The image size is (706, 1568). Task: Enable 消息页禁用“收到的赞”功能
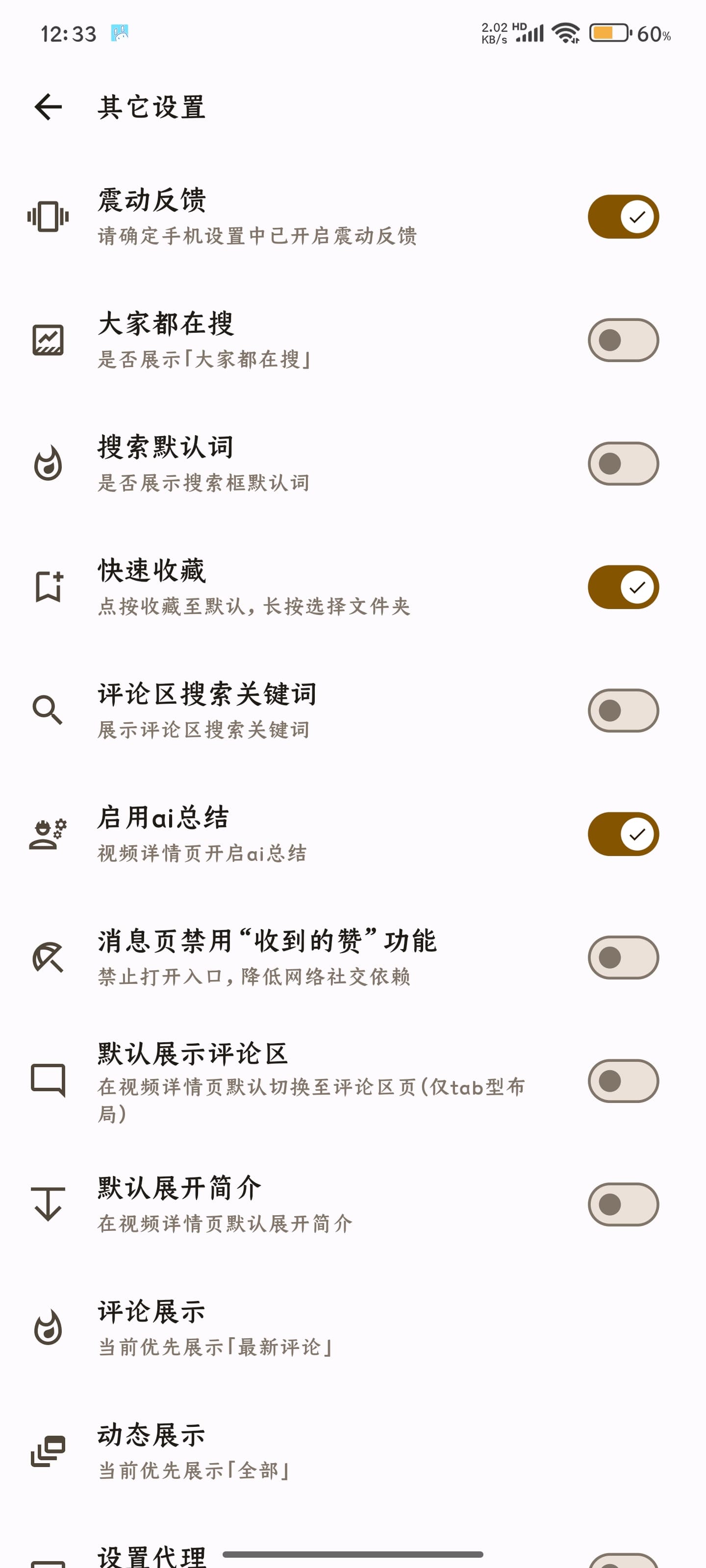[x=623, y=957]
